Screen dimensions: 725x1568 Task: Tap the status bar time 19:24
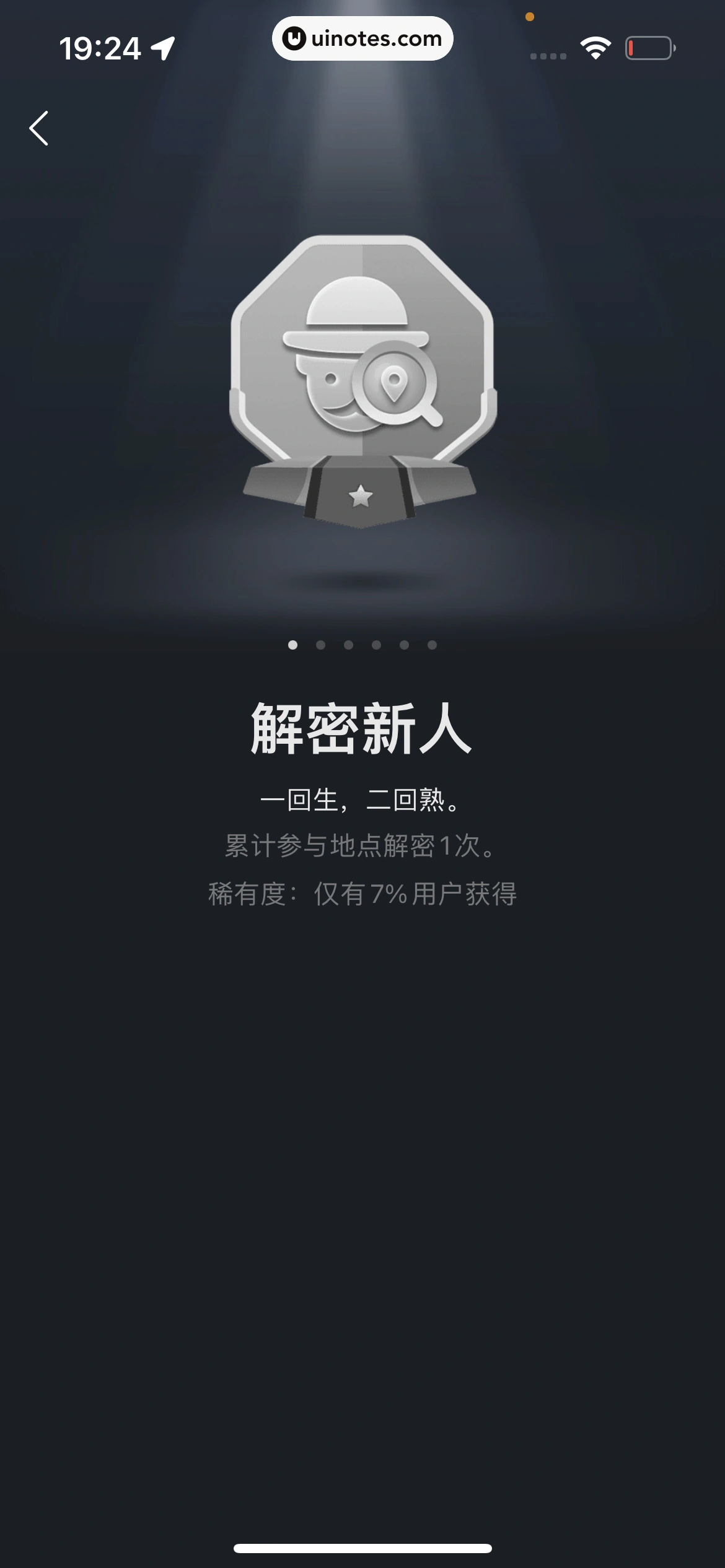pyautogui.click(x=102, y=46)
